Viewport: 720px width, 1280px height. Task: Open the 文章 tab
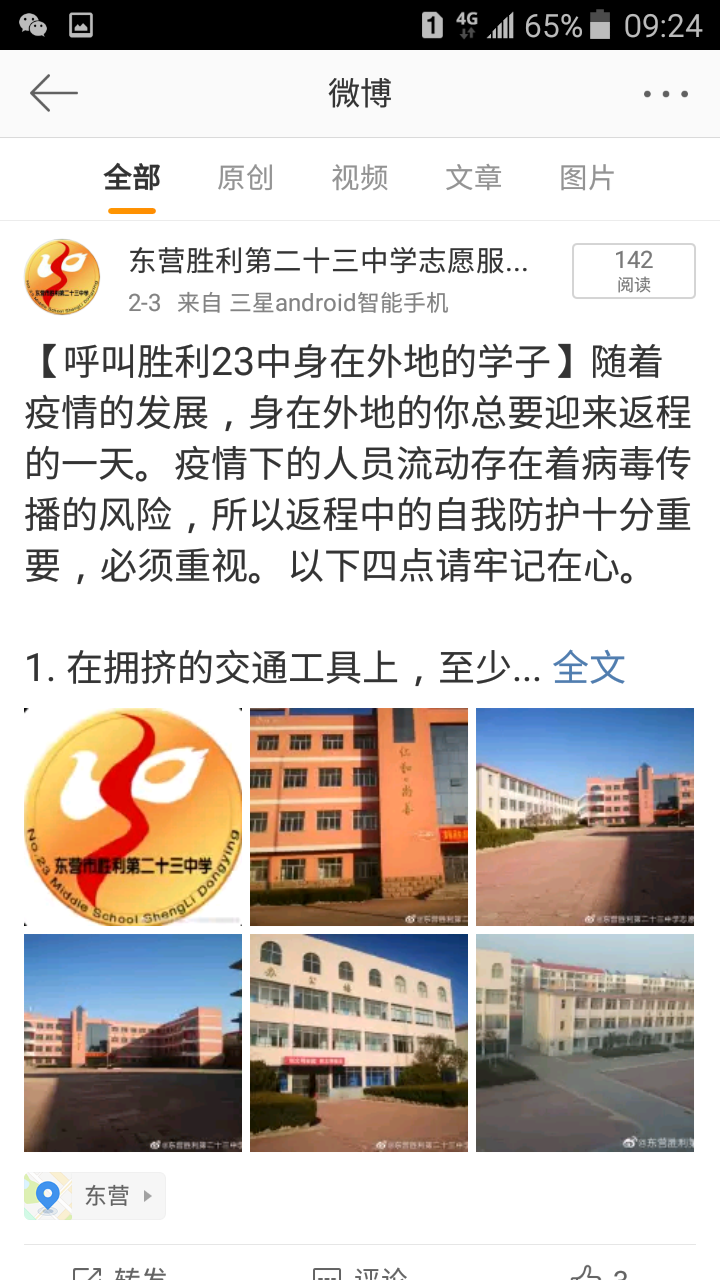(x=473, y=178)
